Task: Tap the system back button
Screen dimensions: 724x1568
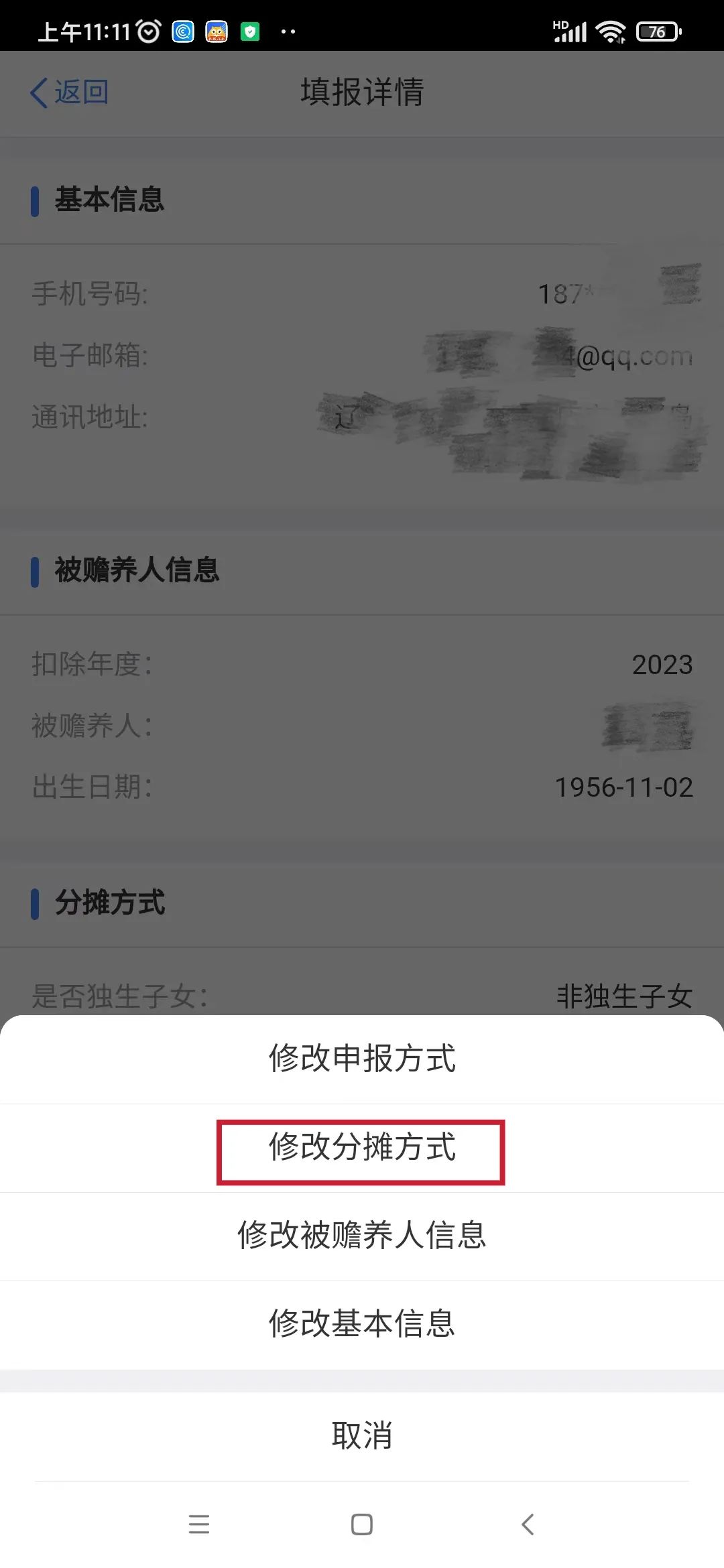Action: click(x=528, y=1524)
